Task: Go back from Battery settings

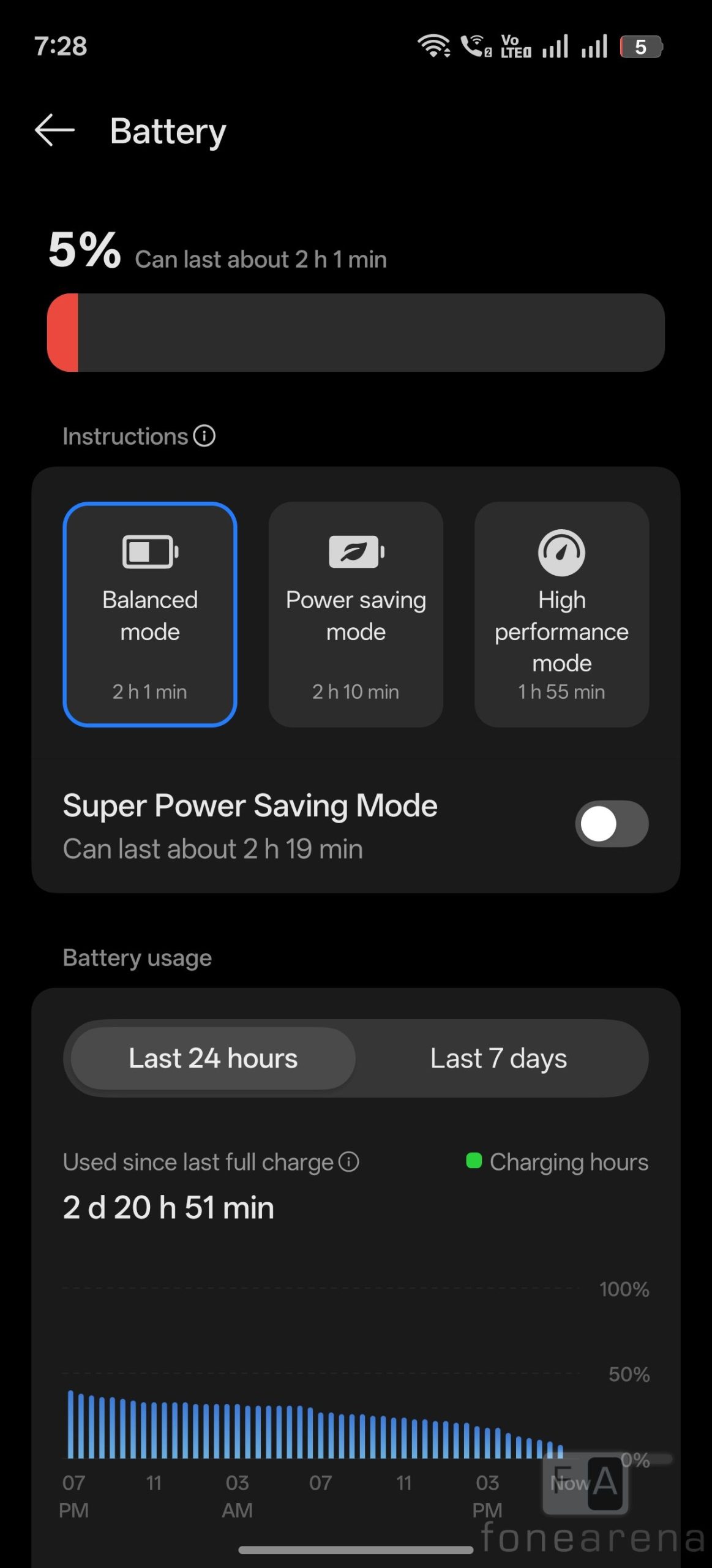Action: click(x=54, y=130)
